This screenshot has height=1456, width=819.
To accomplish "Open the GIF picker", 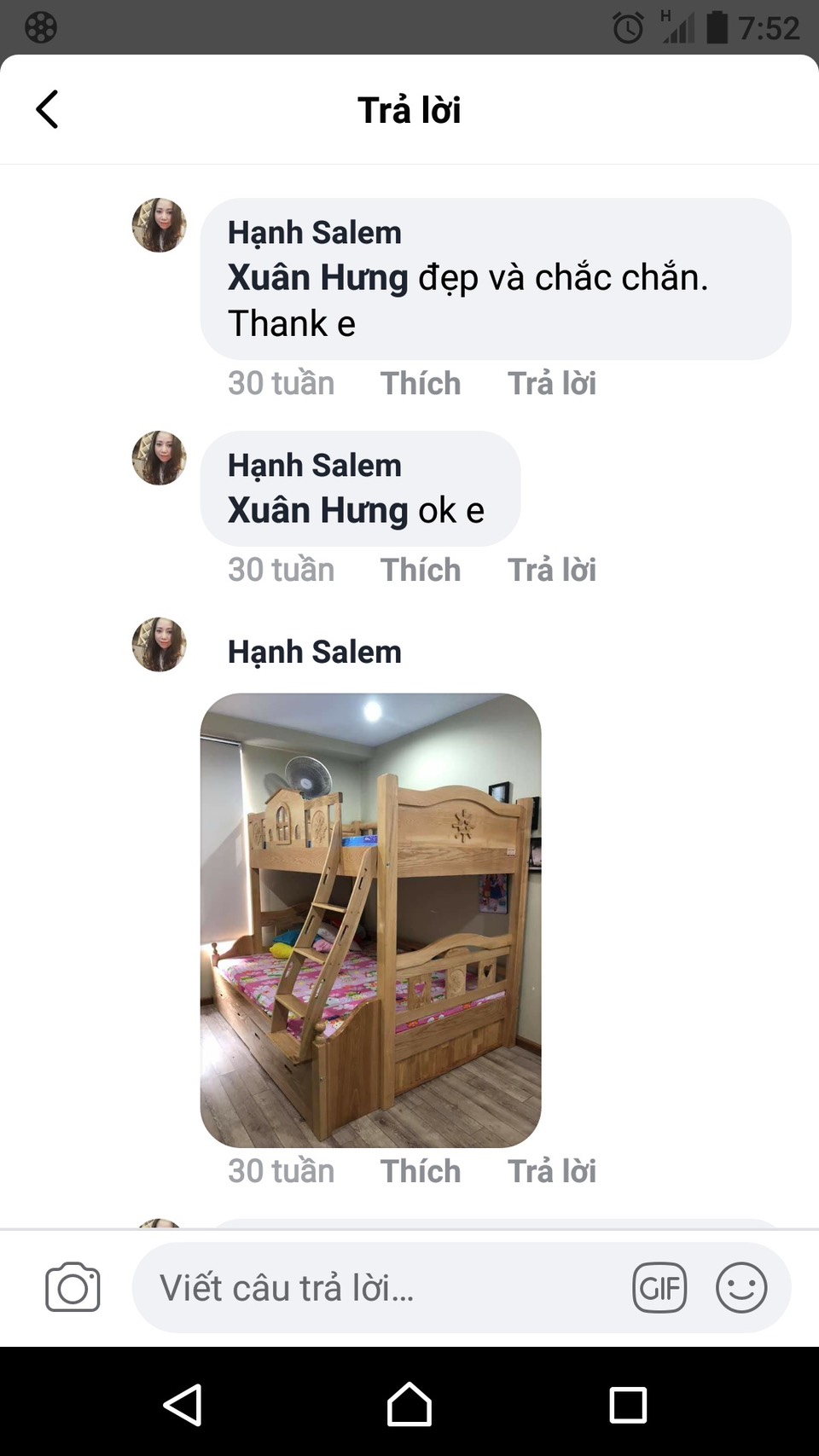I will point(659,1288).
